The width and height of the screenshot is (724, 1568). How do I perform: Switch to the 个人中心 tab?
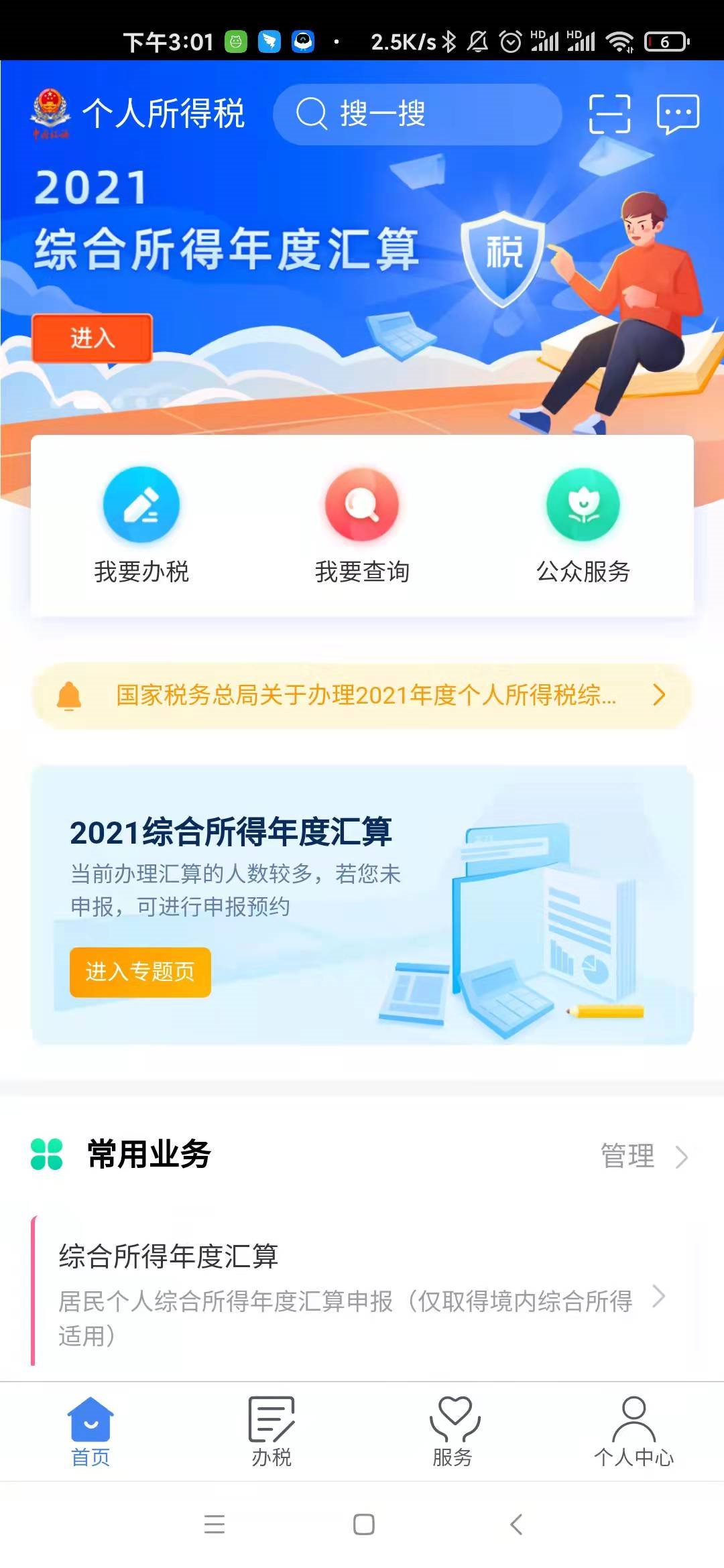point(633,1431)
